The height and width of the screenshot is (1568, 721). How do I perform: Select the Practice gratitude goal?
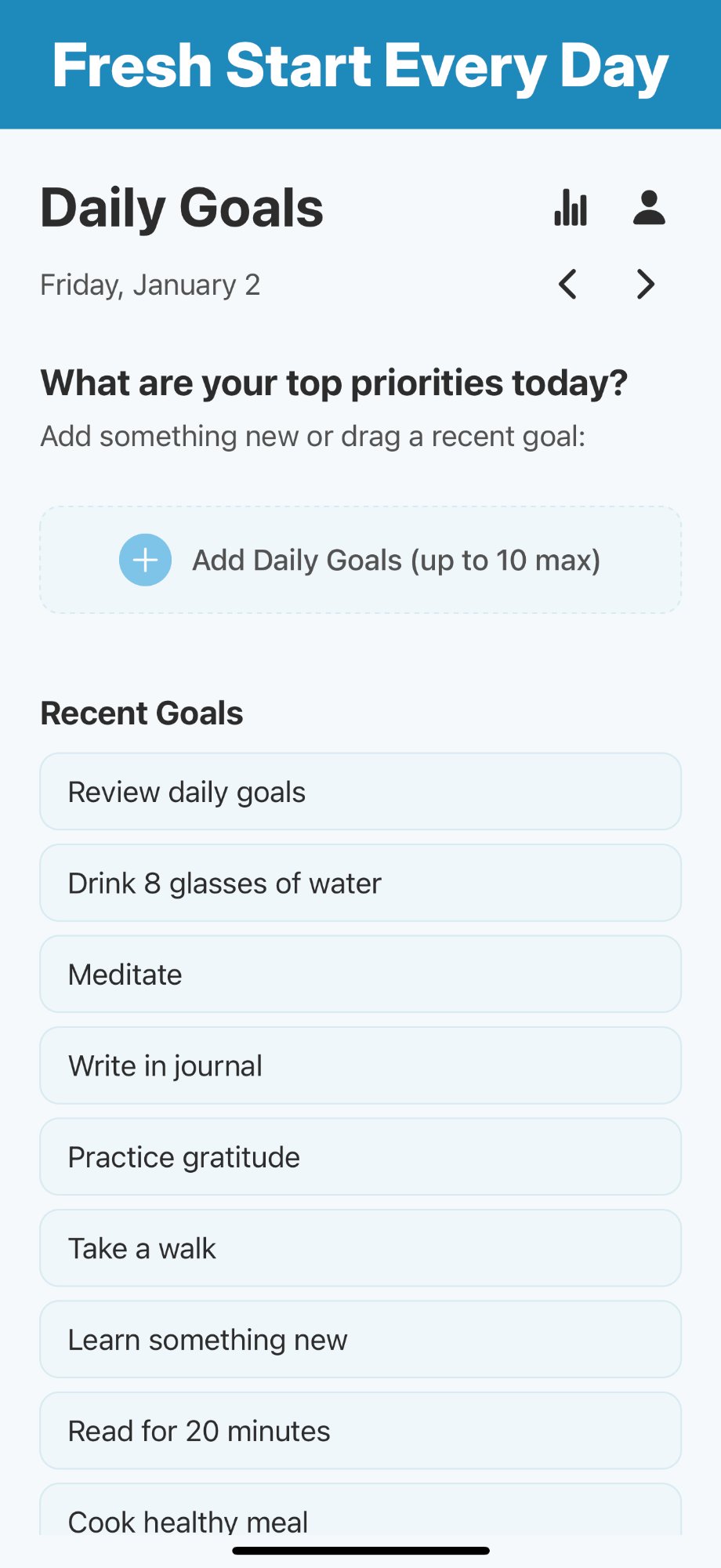[360, 1156]
